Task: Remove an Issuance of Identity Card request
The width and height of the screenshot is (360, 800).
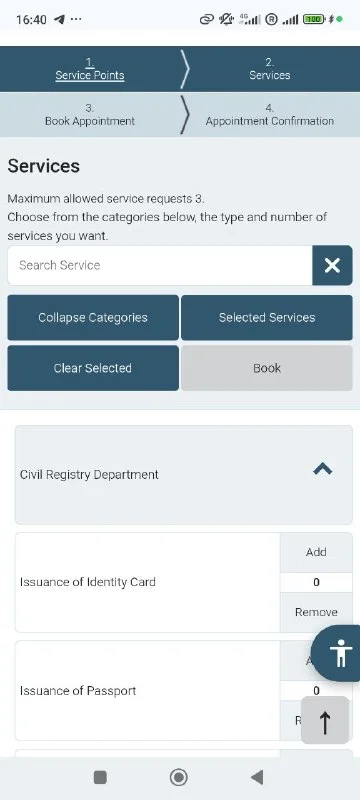Action: pos(316,612)
